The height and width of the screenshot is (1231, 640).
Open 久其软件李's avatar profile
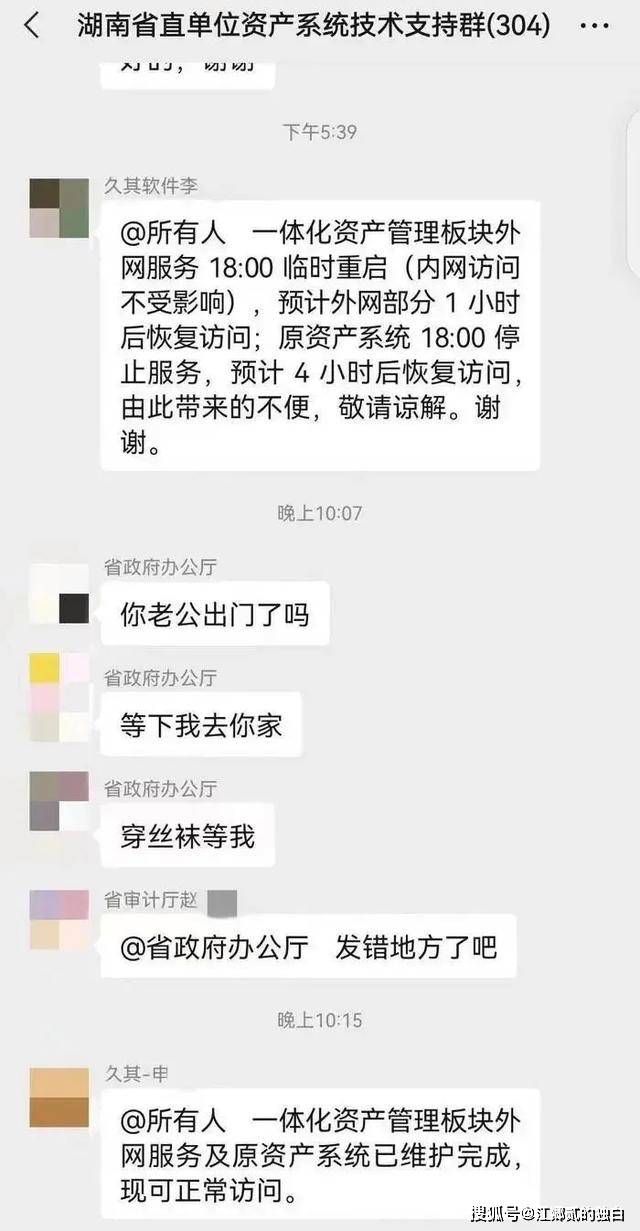point(59,208)
